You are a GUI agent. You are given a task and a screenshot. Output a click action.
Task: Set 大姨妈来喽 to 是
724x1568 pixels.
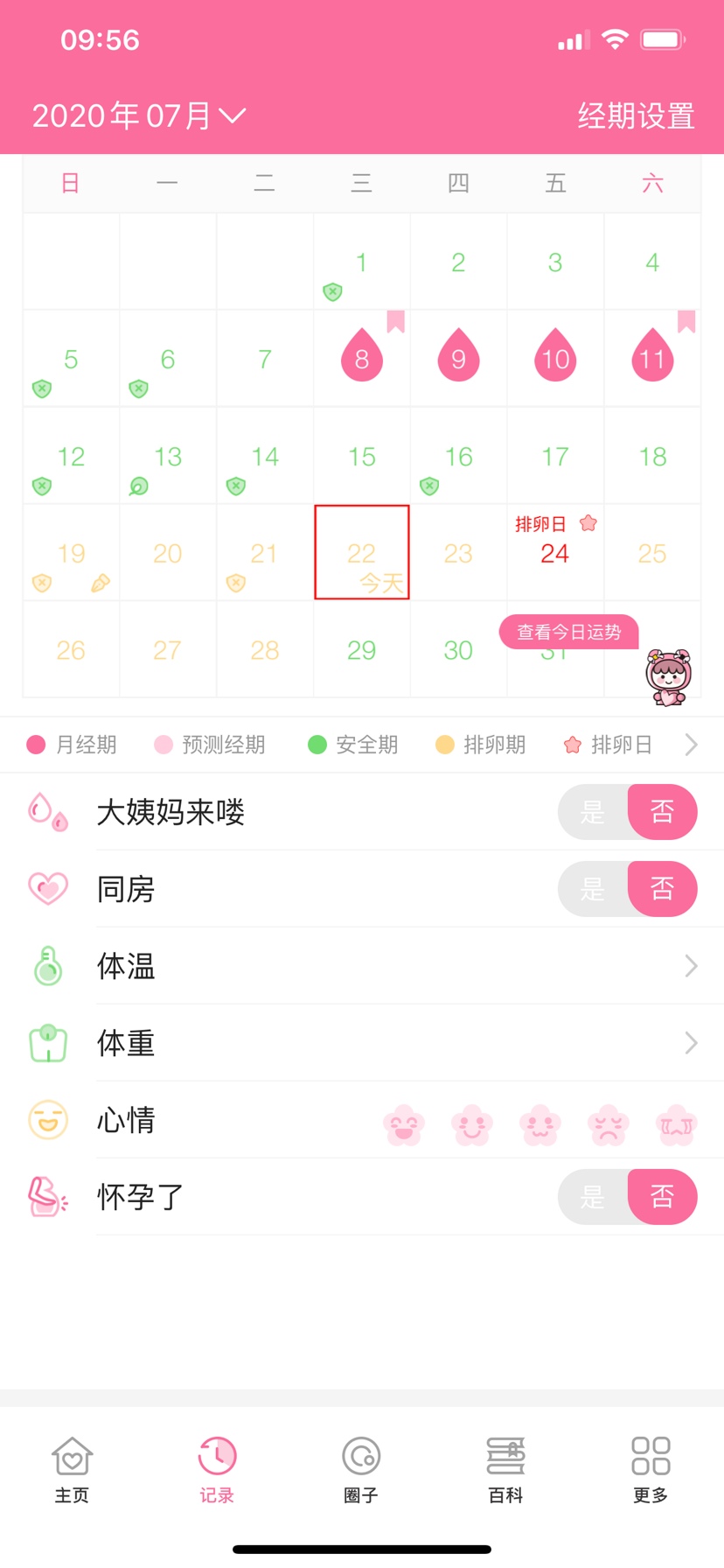click(593, 812)
